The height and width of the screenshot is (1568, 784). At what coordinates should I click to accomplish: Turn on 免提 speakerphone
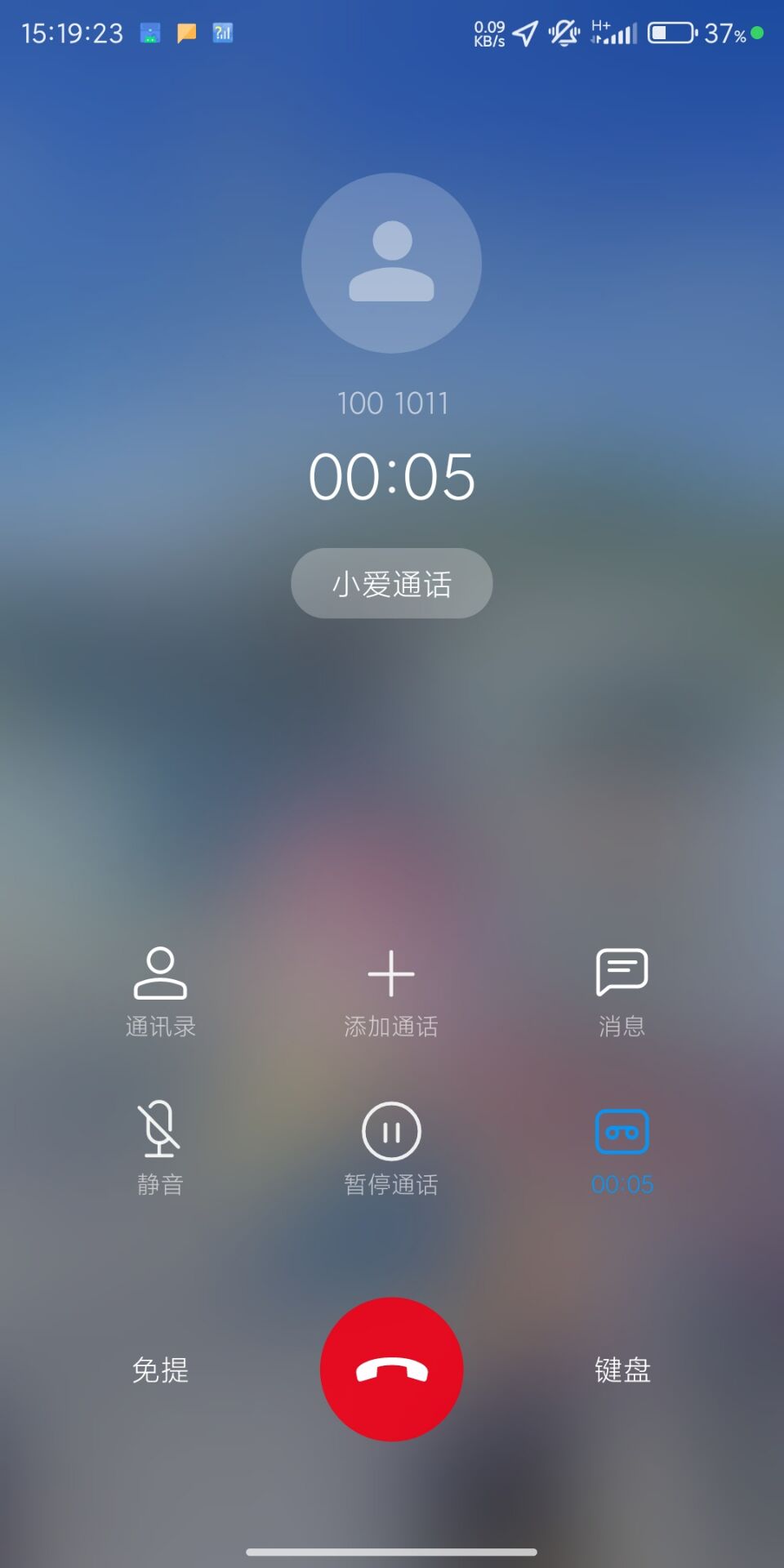click(160, 1370)
